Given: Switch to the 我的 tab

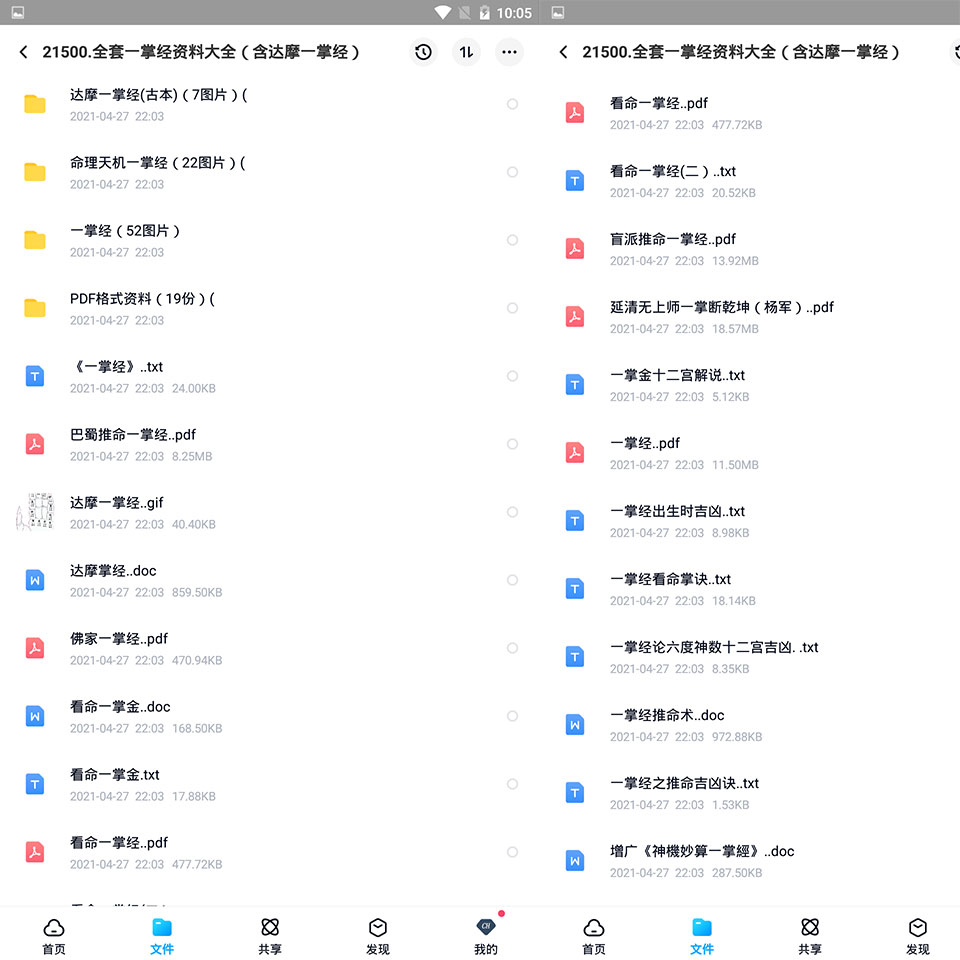Looking at the screenshot, I should pyautogui.click(x=486, y=936).
